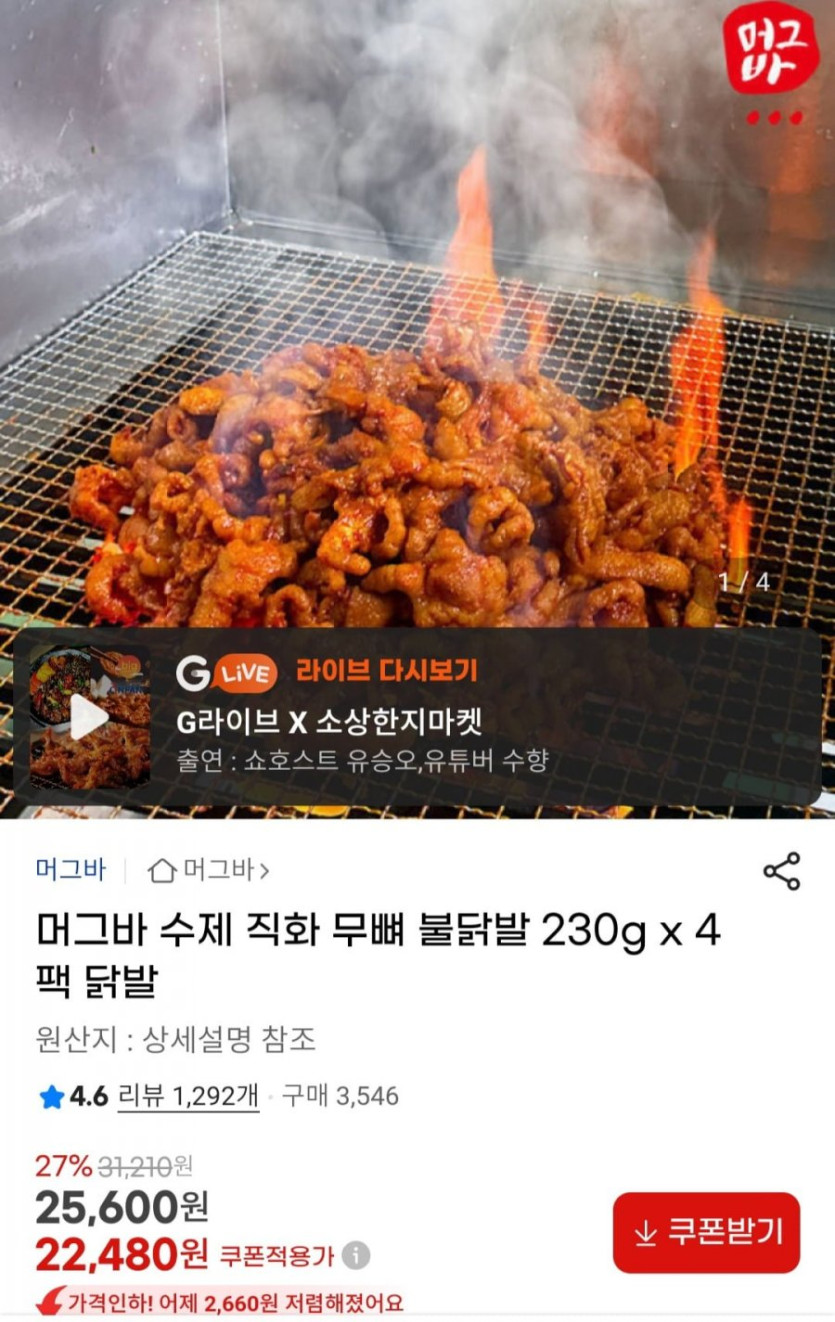This screenshot has width=835, height=1322.
Task: Play the G라이브 replay video
Action: point(89,717)
